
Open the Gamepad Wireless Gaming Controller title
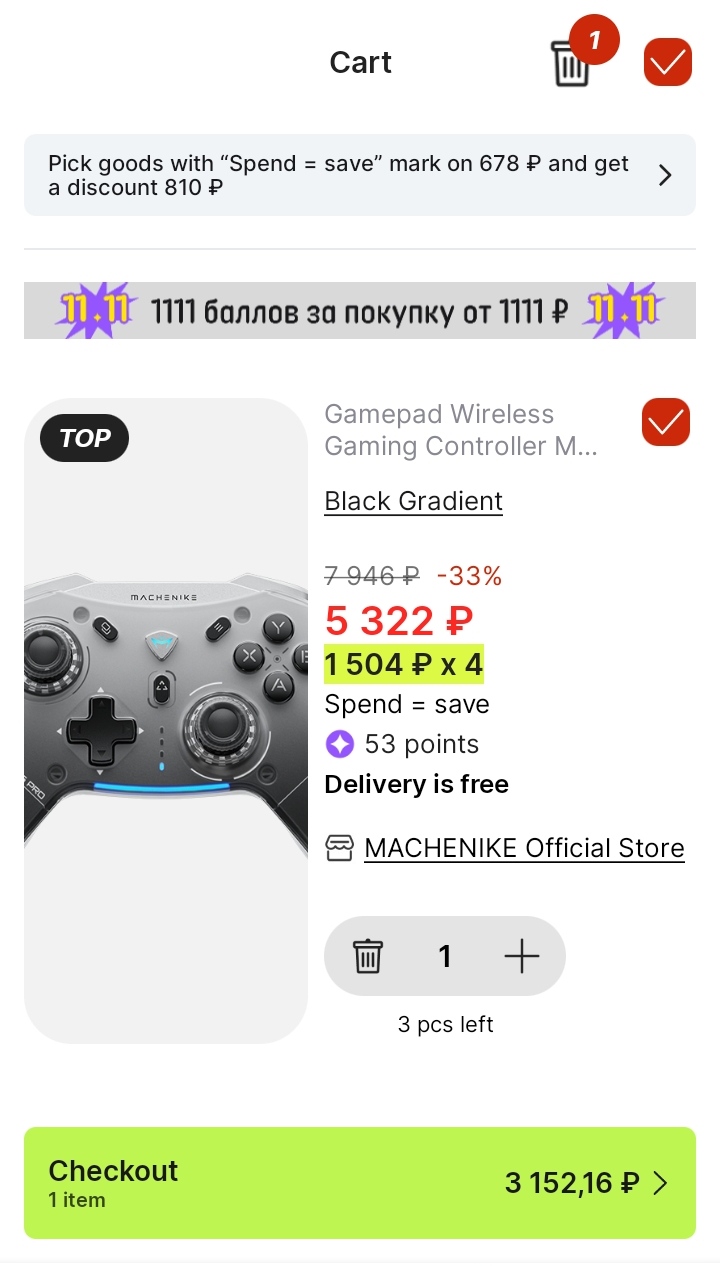tap(461, 430)
